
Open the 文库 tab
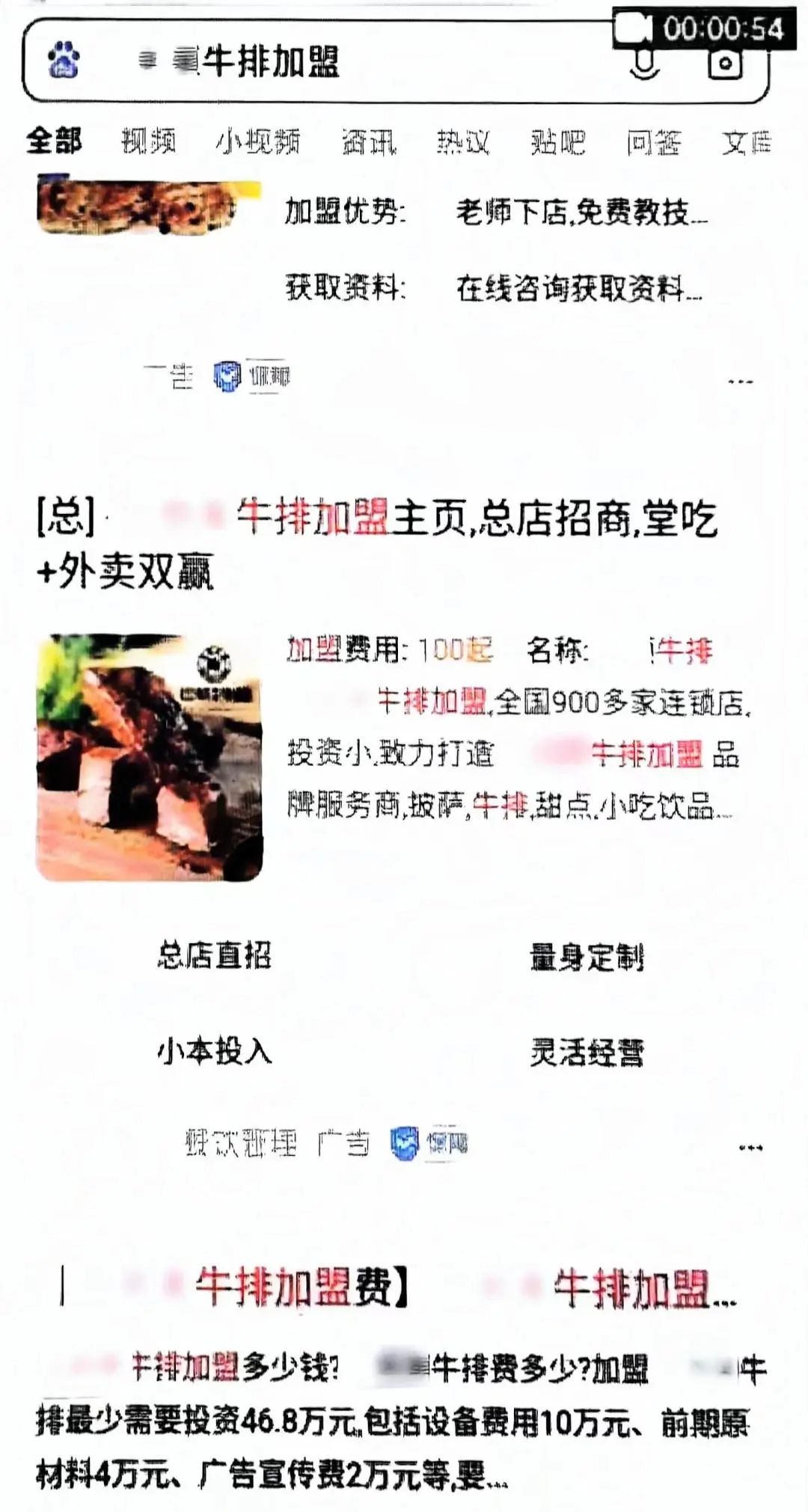[x=746, y=141]
